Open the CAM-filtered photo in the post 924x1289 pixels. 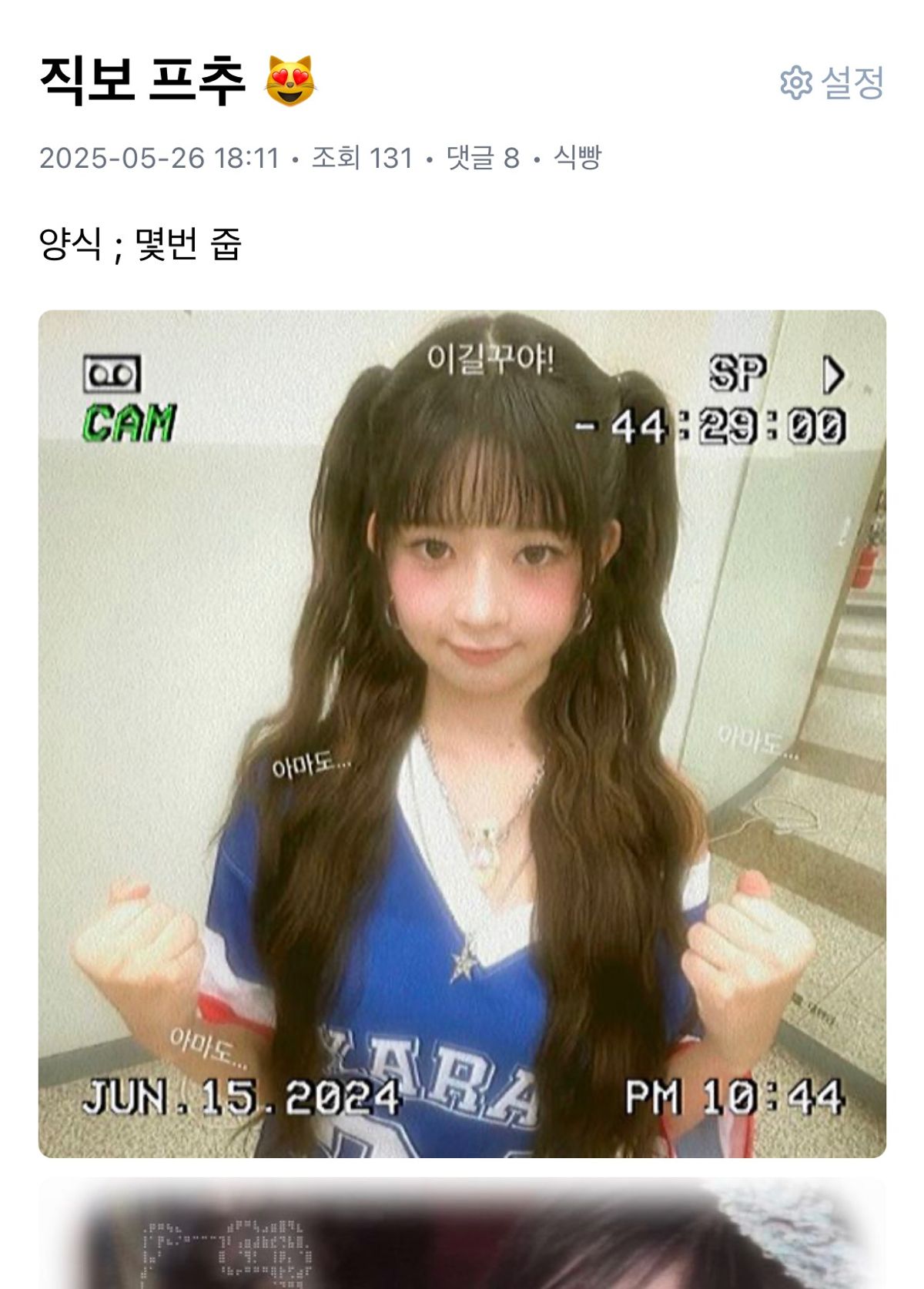[x=462, y=733]
